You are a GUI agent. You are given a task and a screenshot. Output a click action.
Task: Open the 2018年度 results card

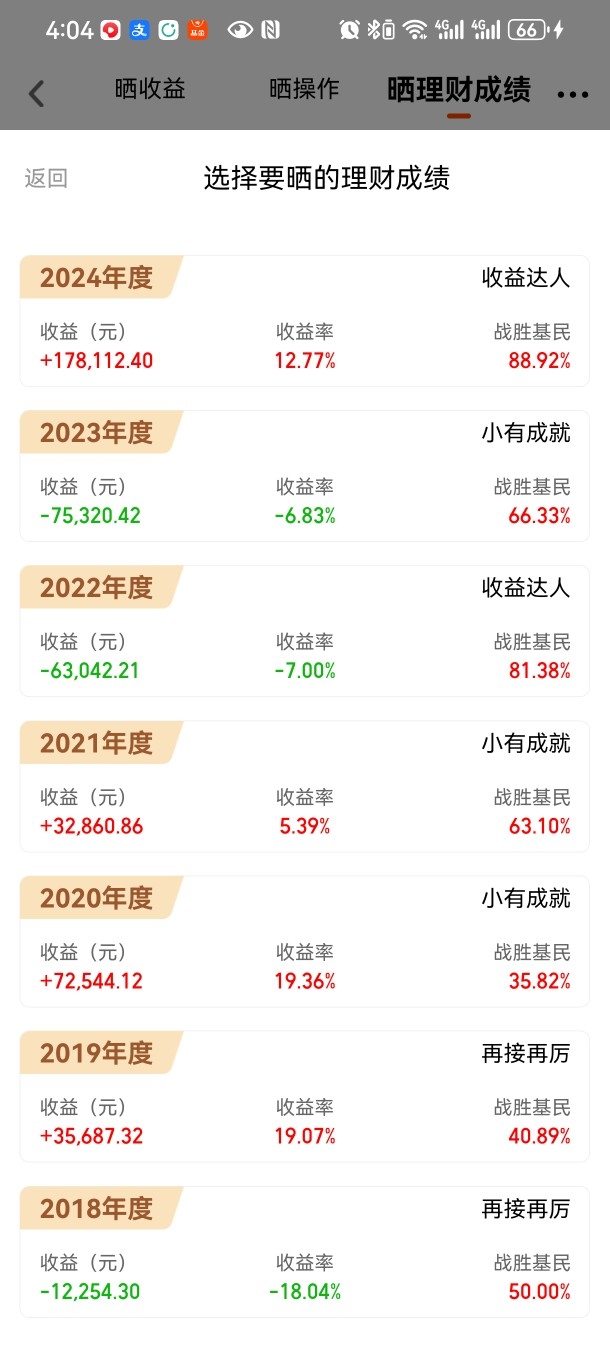[305, 1251]
